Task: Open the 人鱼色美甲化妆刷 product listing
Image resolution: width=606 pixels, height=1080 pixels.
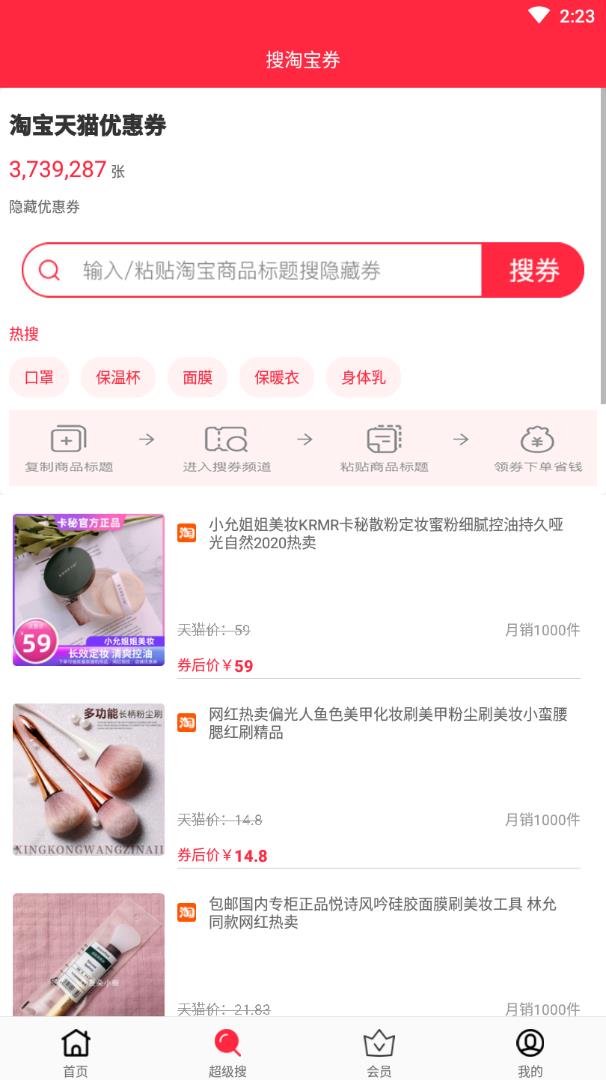Action: pyautogui.click(x=385, y=723)
